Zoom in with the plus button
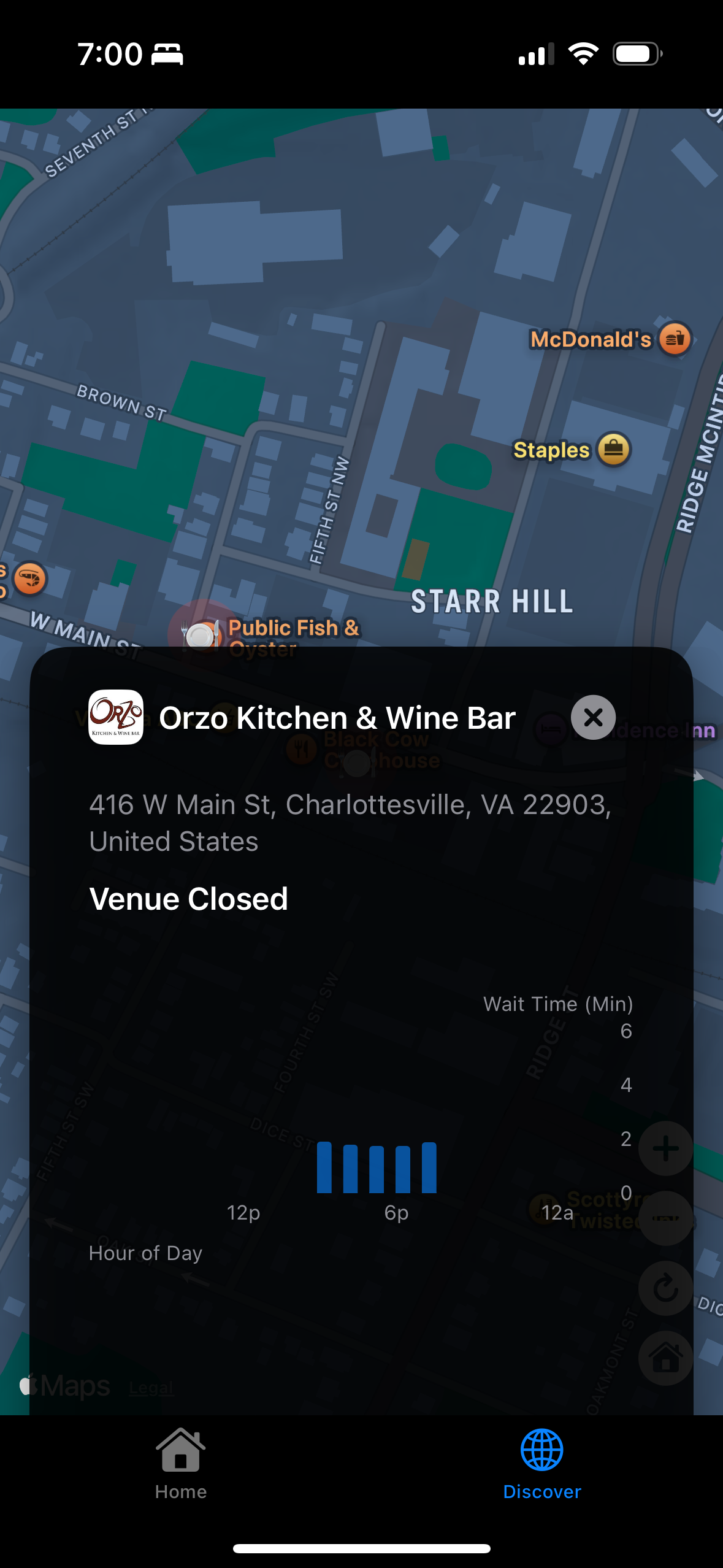Image resolution: width=723 pixels, height=1568 pixels. tap(665, 1148)
